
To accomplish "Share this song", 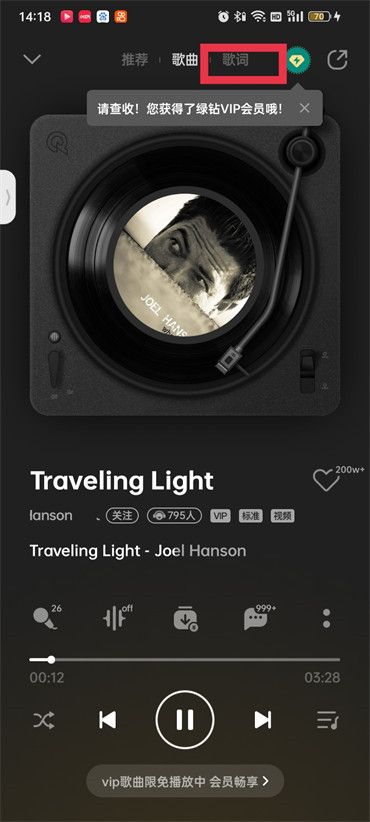I will 337,60.
